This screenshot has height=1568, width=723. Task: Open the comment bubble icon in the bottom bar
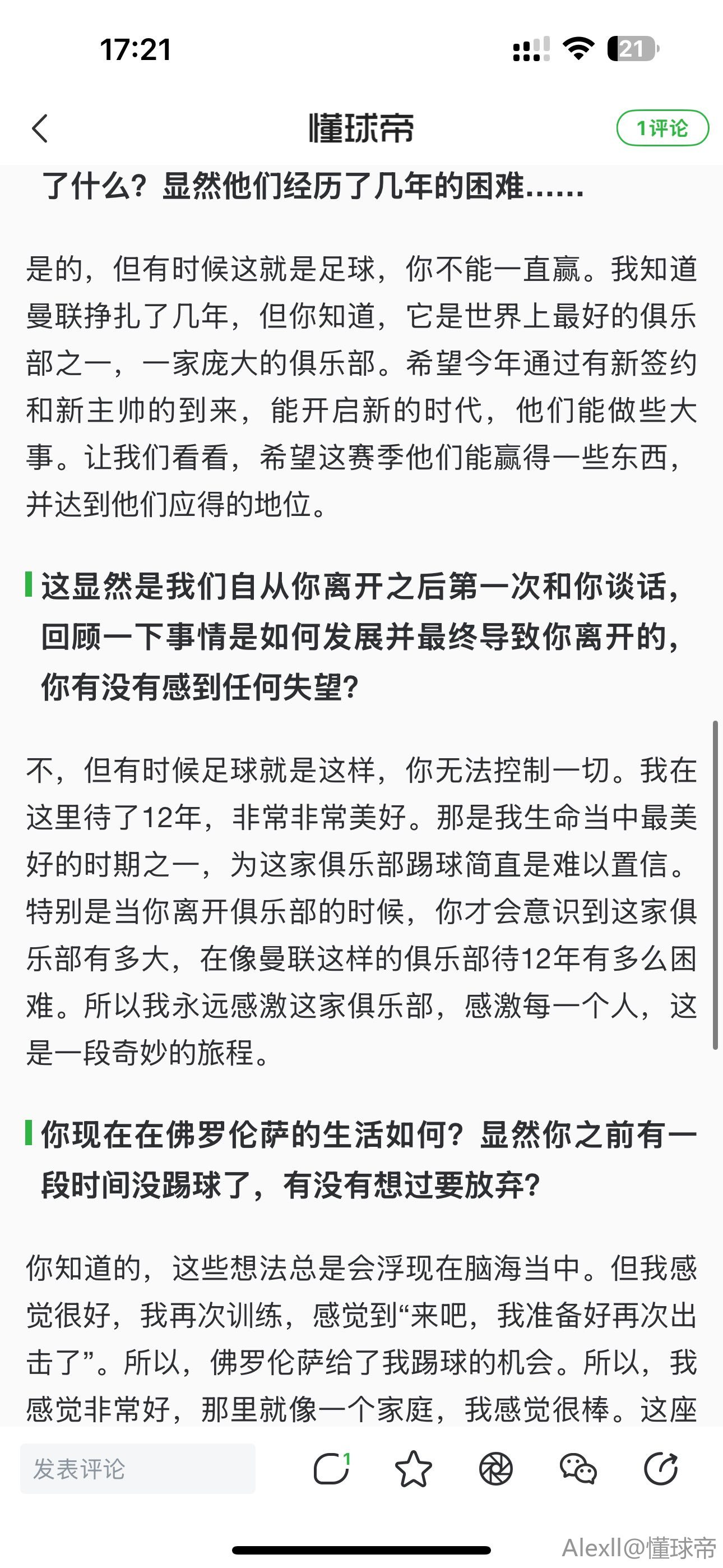coord(332,1469)
